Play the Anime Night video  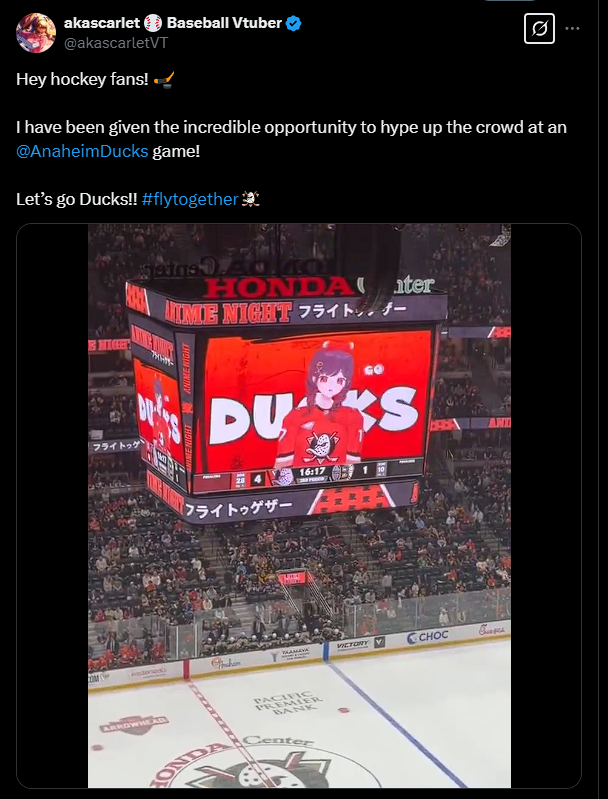click(299, 505)
